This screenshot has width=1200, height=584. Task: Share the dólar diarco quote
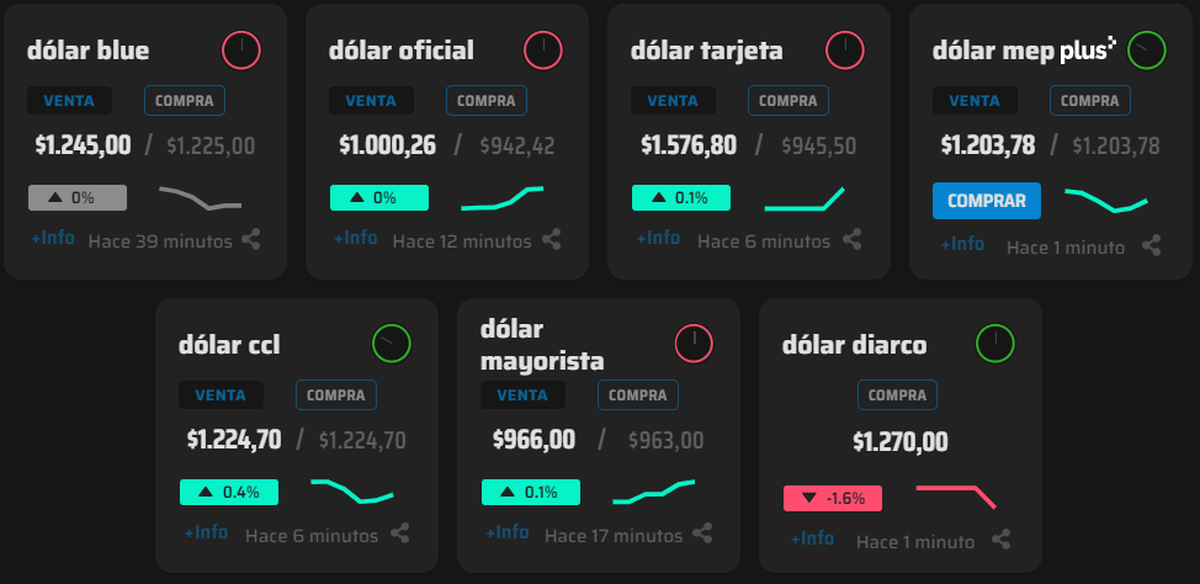point(1001,540)
